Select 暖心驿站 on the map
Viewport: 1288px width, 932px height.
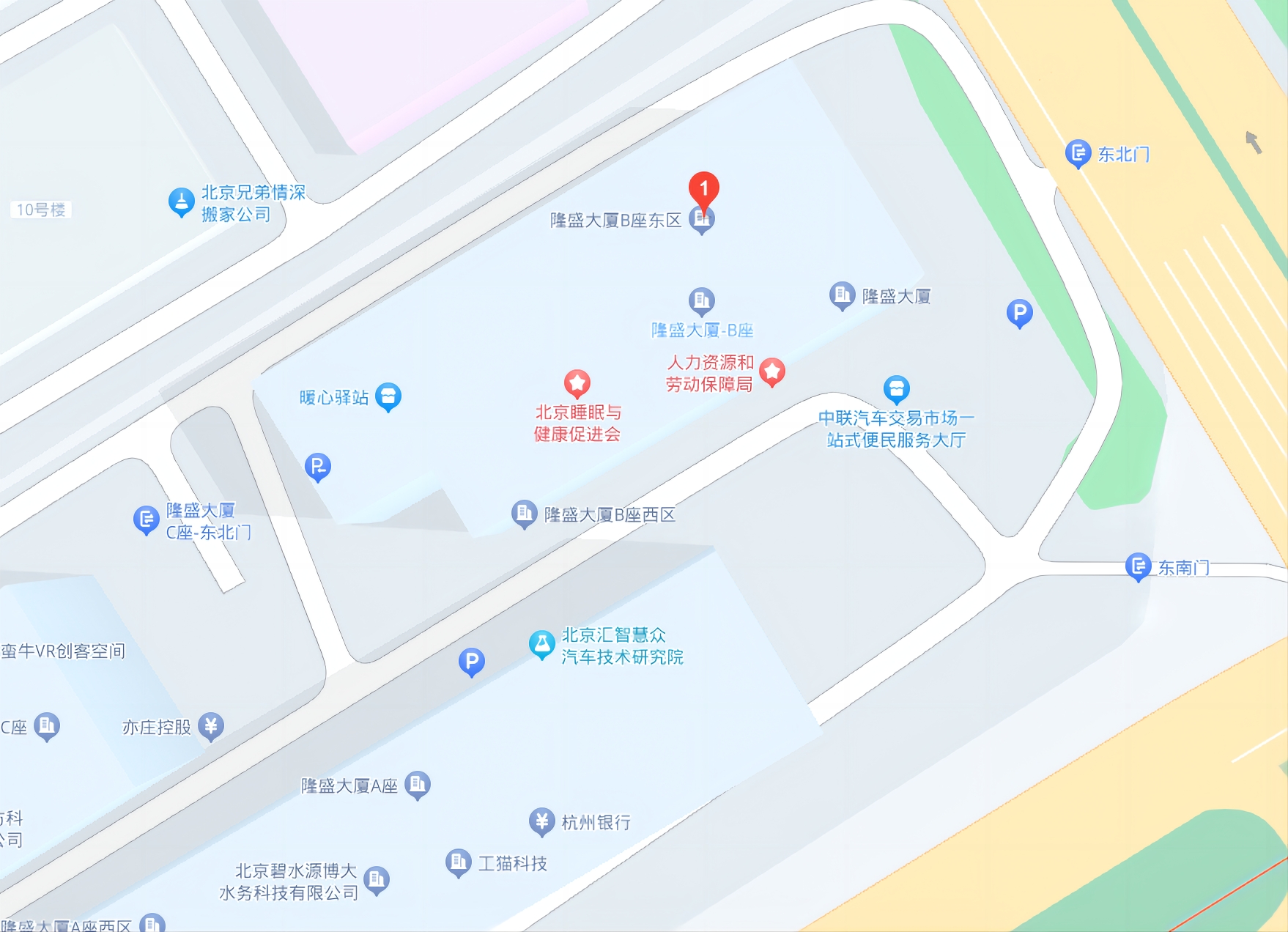(388, 396)
